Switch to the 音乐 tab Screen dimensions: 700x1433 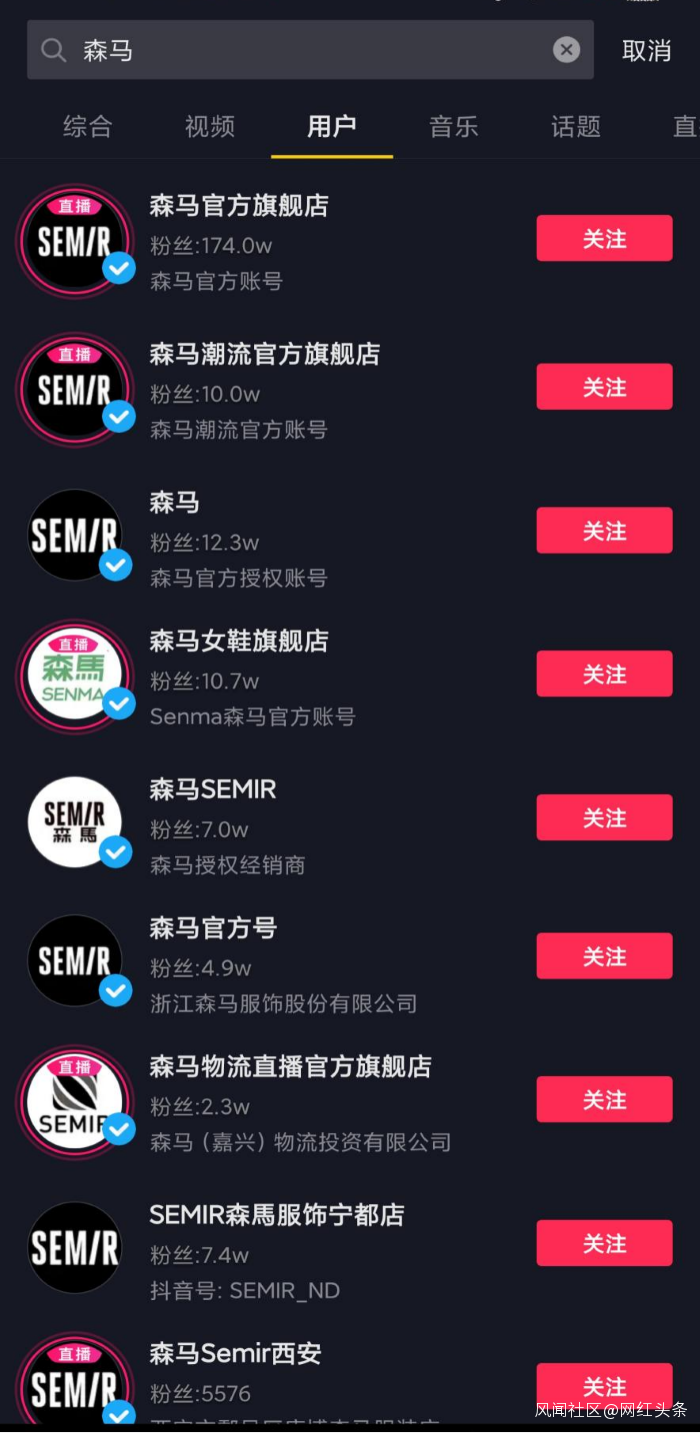(x=454, y=127)
